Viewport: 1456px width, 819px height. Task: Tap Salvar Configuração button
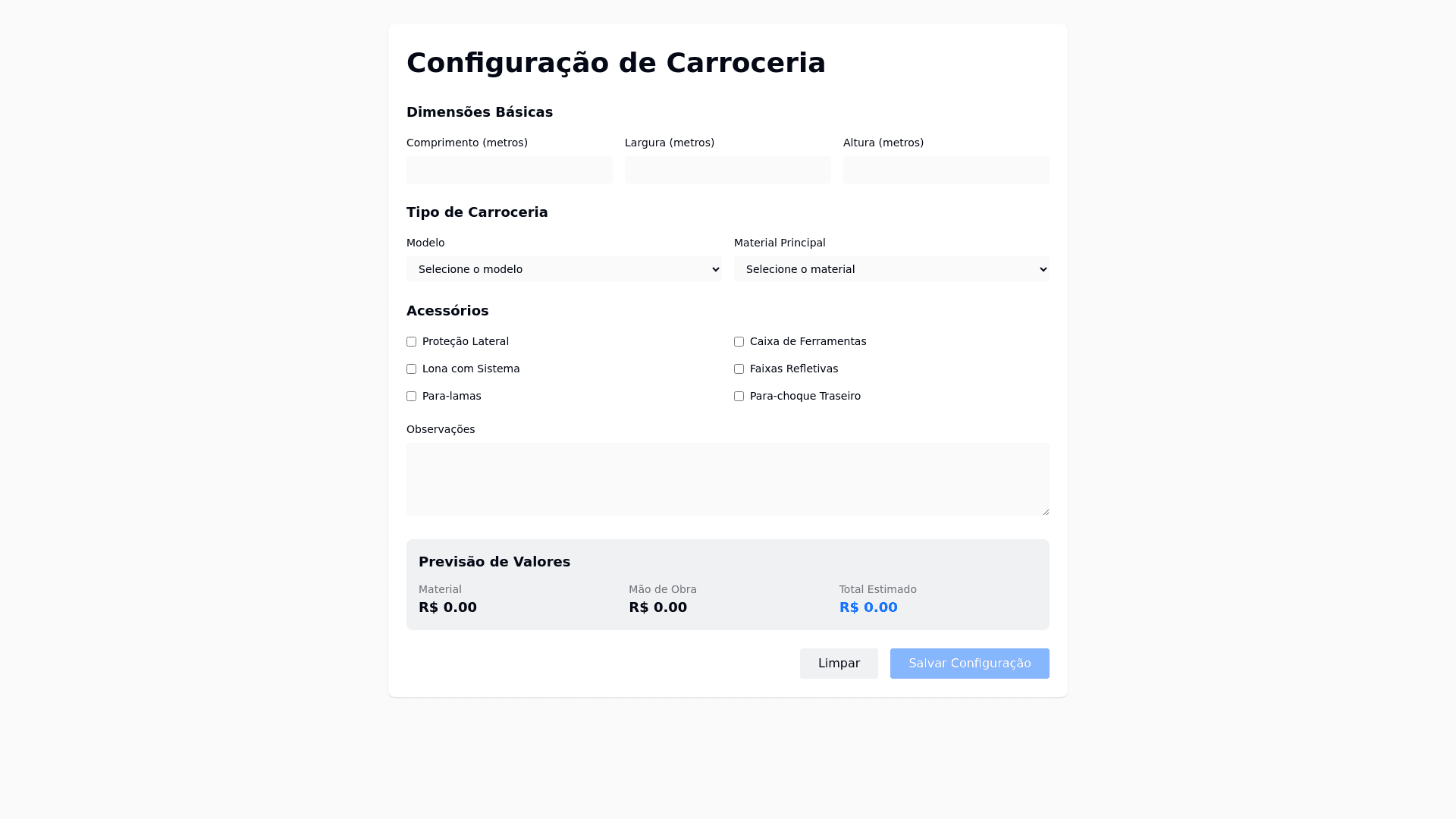coord(969,664)
